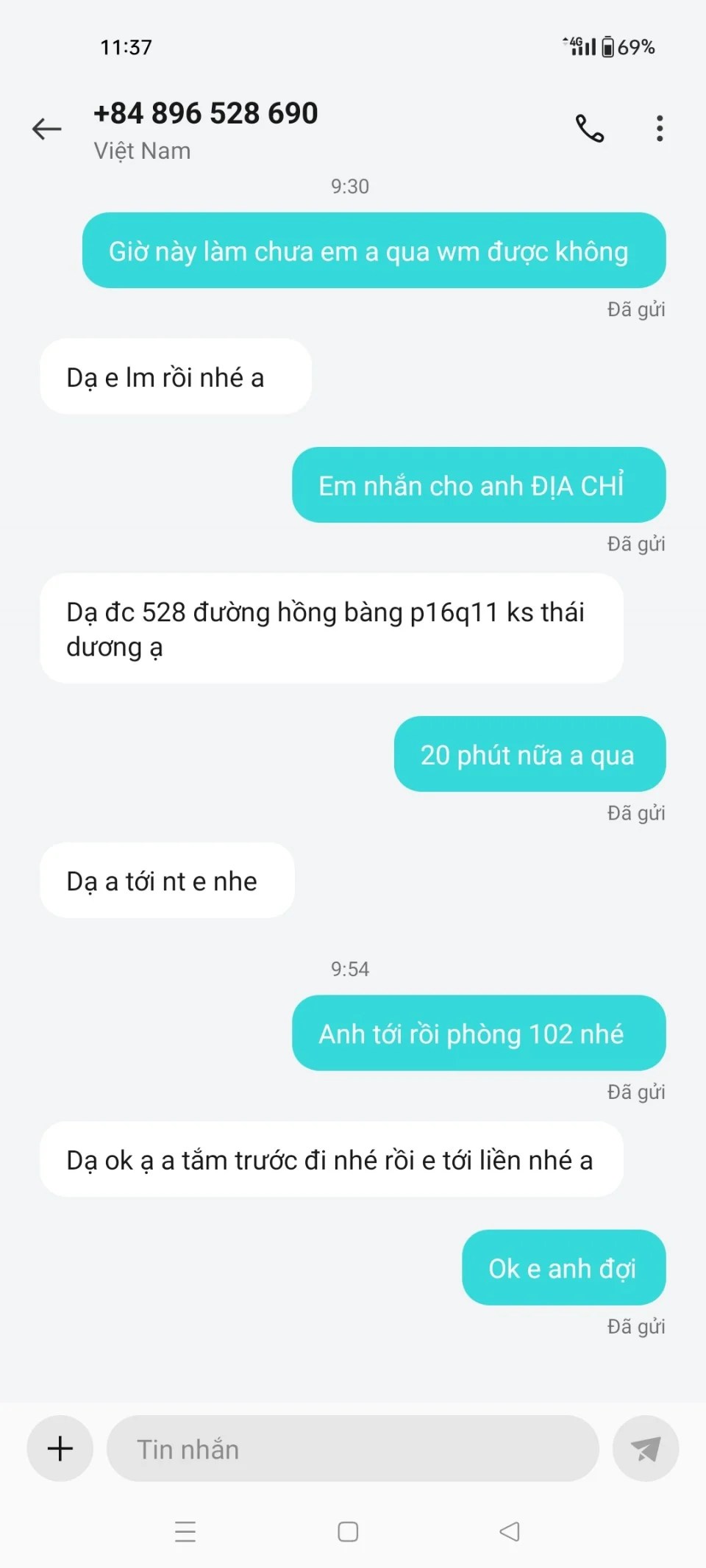Go back to the conversations list
This screenshot has width=706, height=1568.
point(47,129)
